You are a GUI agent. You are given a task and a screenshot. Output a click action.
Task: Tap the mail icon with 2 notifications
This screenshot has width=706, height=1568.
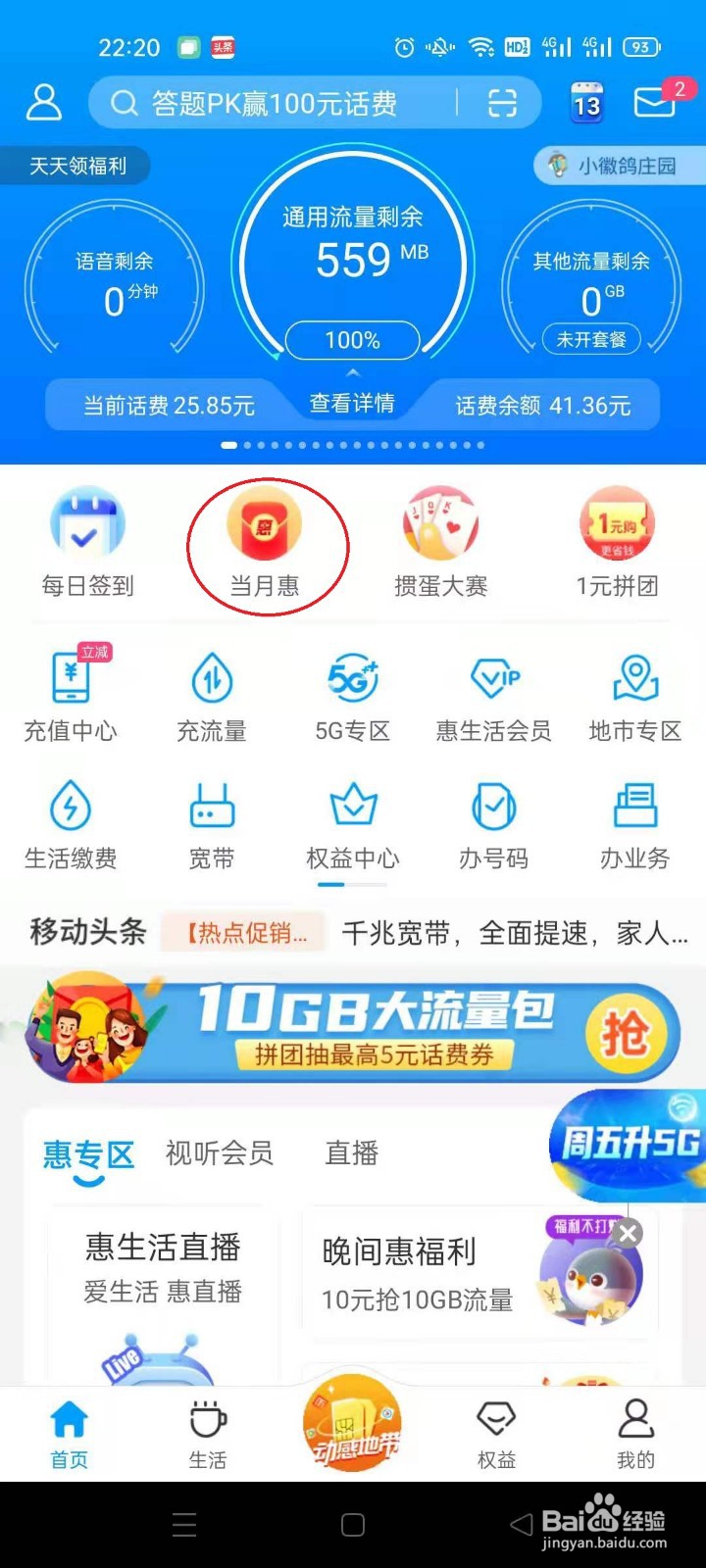655,100
